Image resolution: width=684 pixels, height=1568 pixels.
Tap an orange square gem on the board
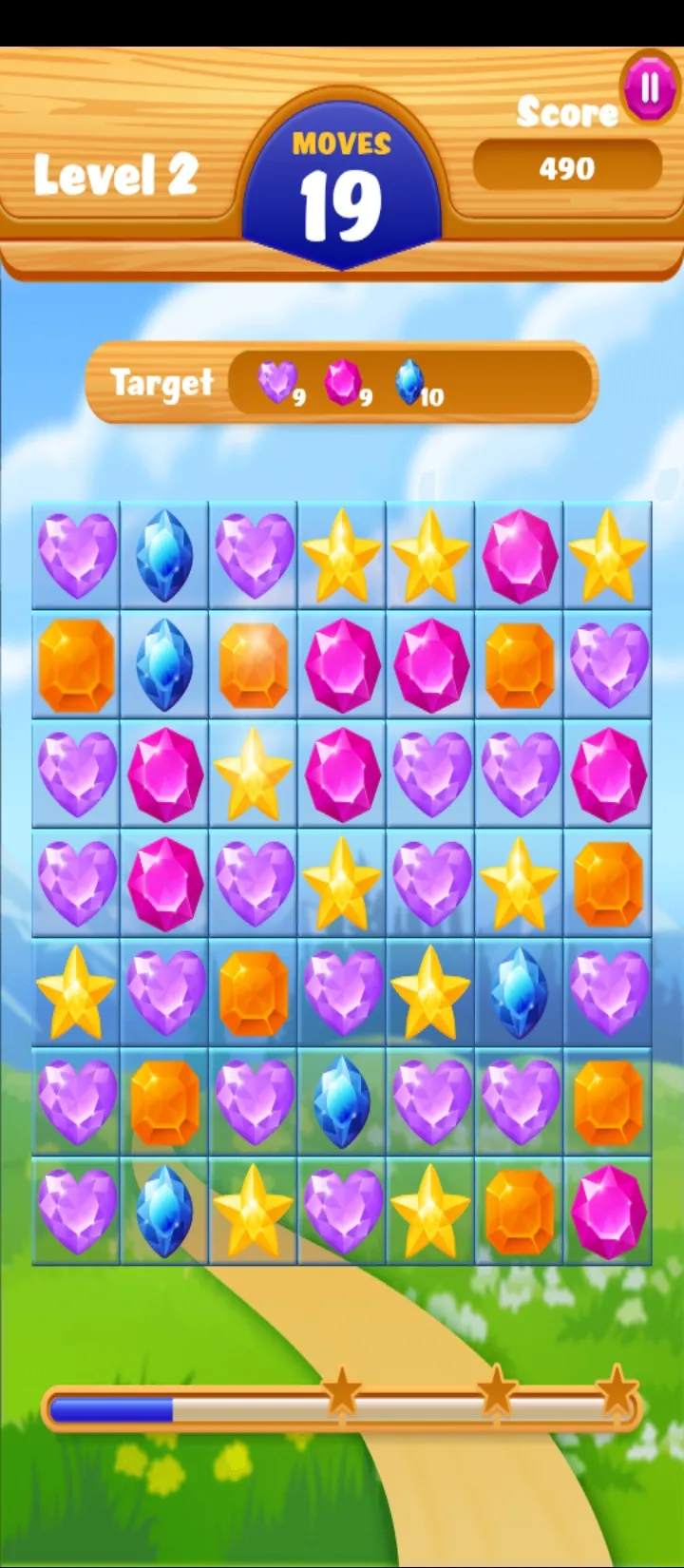click(76, 663)
